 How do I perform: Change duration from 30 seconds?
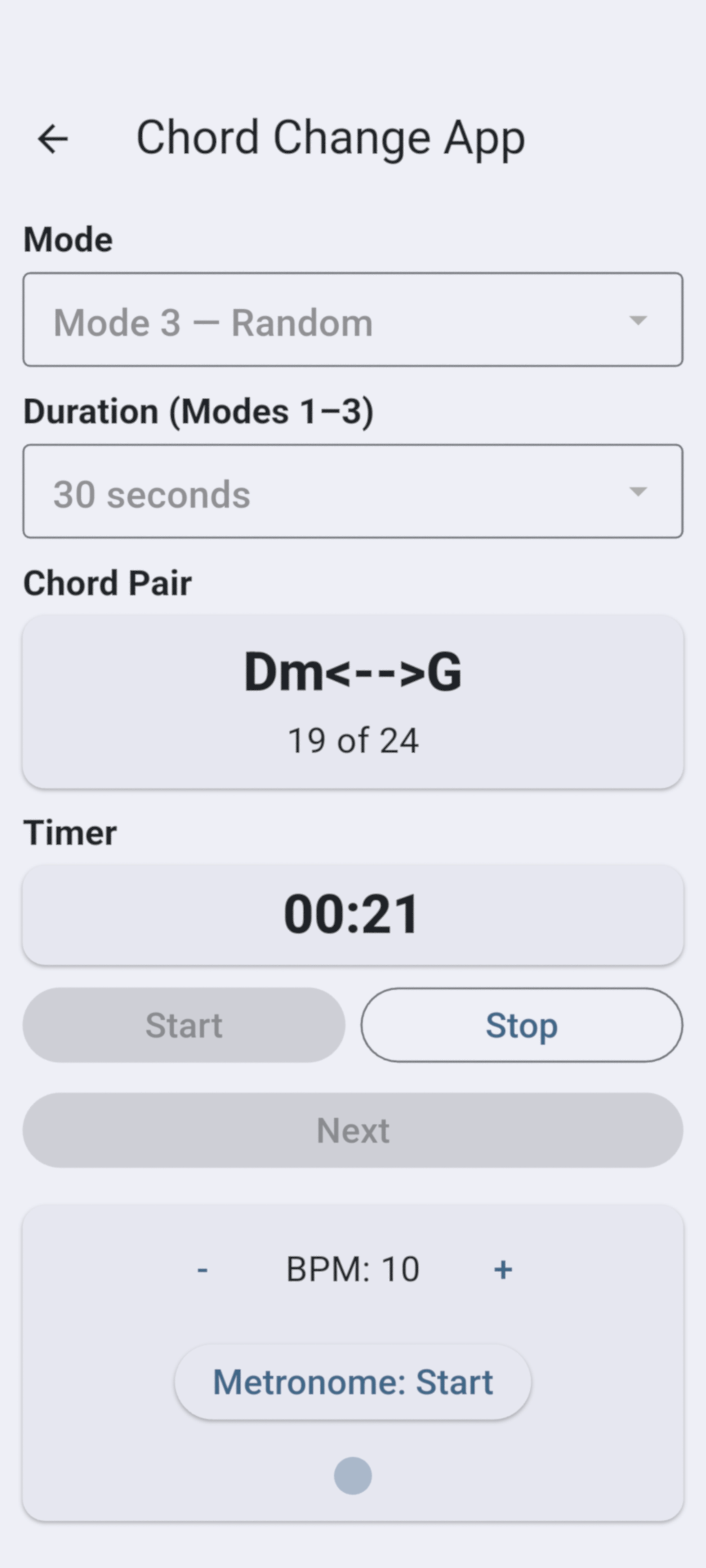coord(353,491)
